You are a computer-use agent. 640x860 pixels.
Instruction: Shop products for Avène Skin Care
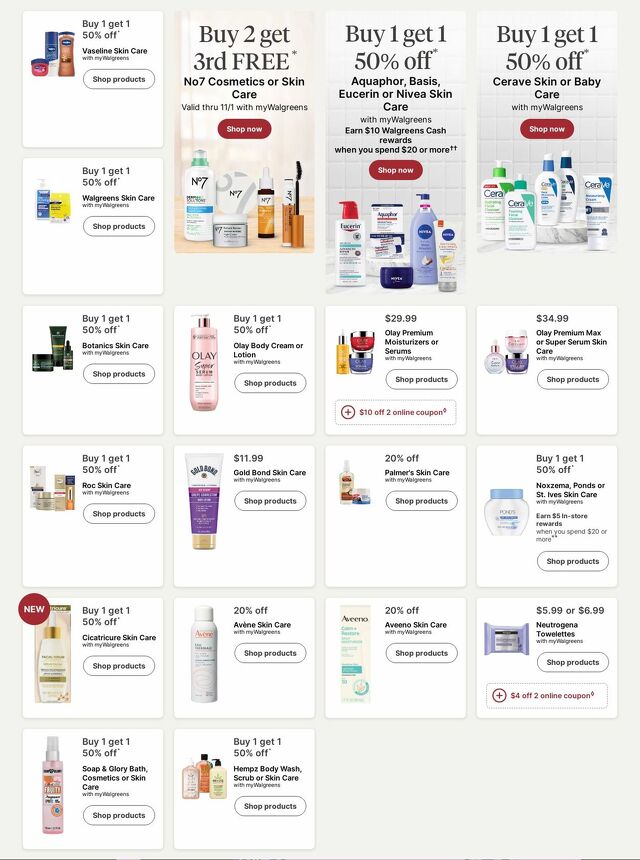pos(270,653)
